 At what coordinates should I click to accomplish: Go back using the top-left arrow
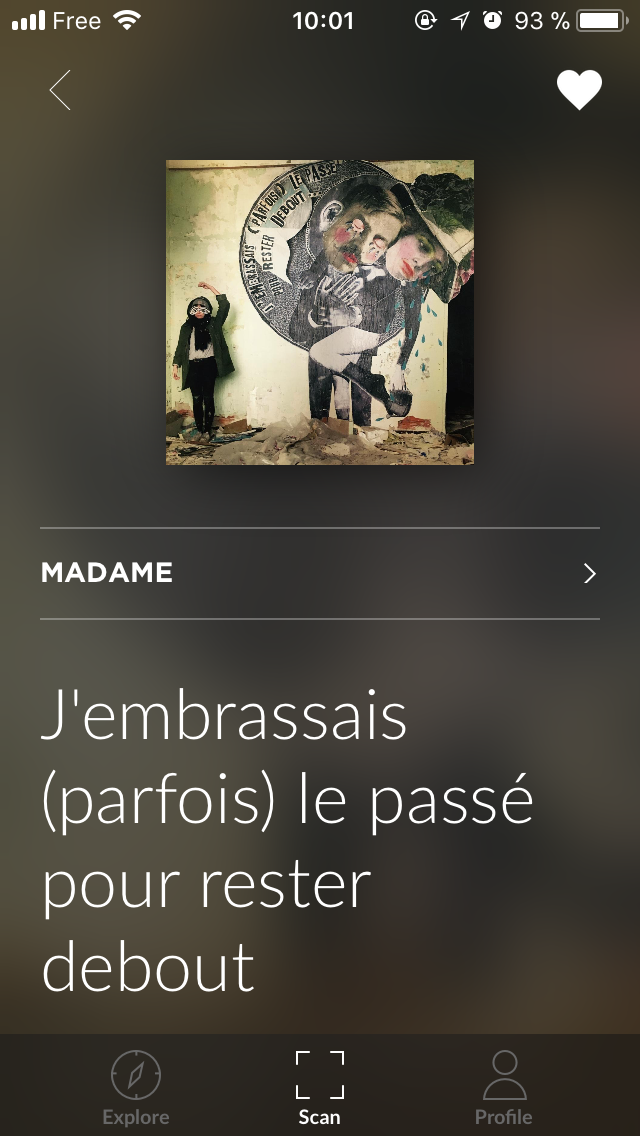click(60, 90)
